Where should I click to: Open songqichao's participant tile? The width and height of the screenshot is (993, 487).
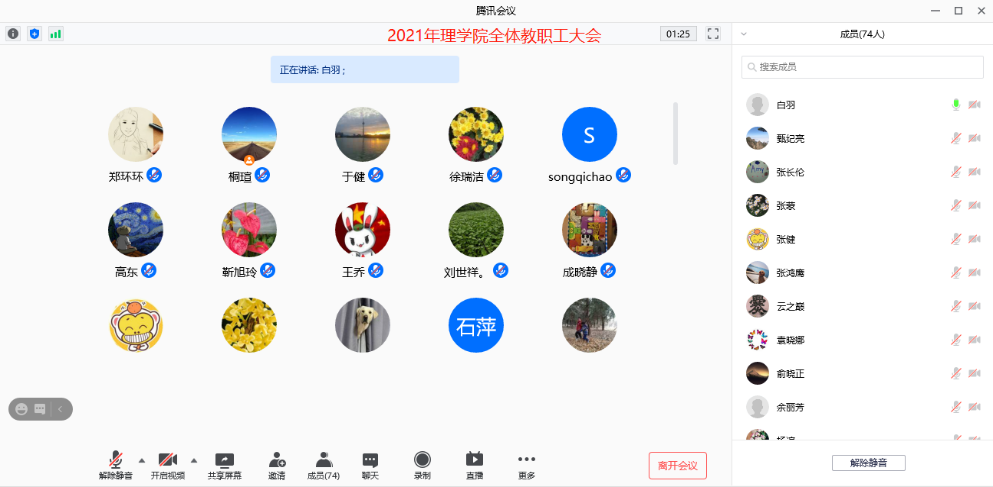pyautogui.click(x=589, y=135)
